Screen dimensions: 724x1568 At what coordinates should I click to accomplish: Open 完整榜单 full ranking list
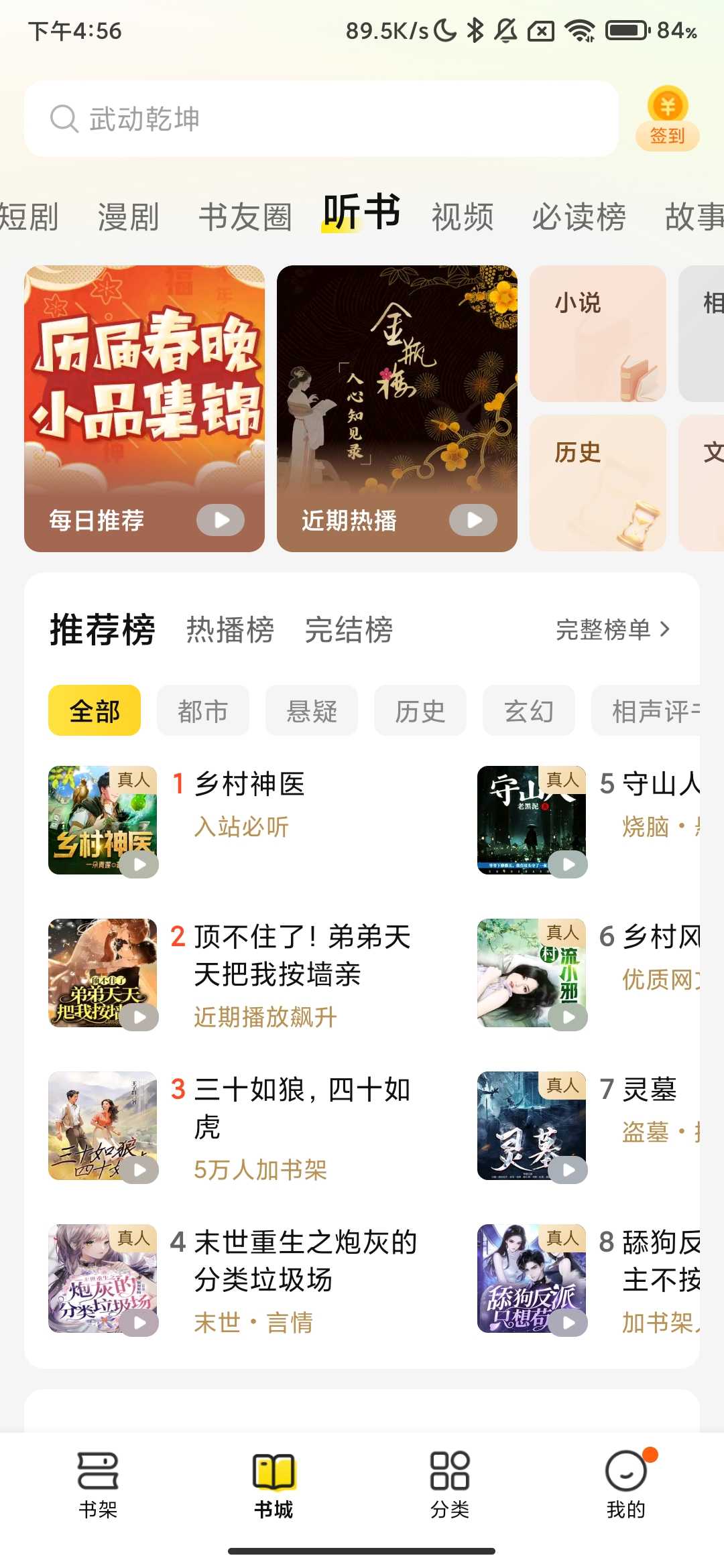click(612, 630)
